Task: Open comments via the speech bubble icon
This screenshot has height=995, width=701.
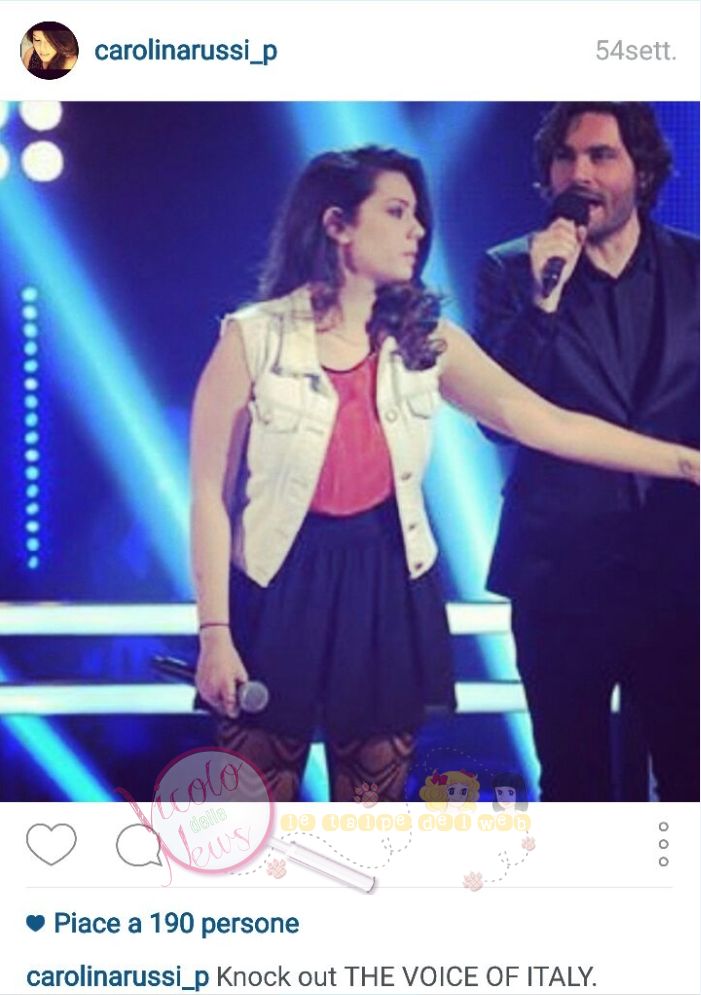Action: coord(138,846)
